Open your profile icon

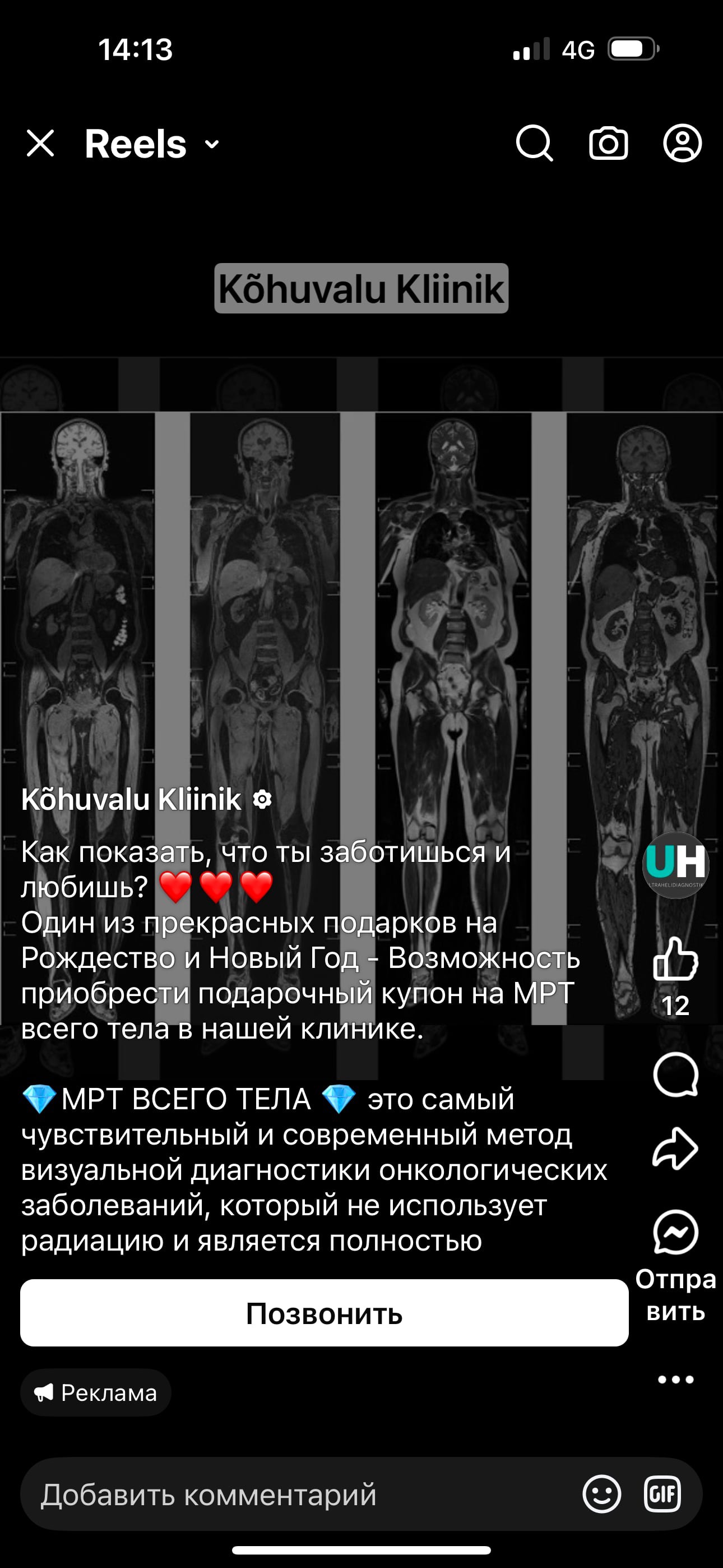(682, 144)
